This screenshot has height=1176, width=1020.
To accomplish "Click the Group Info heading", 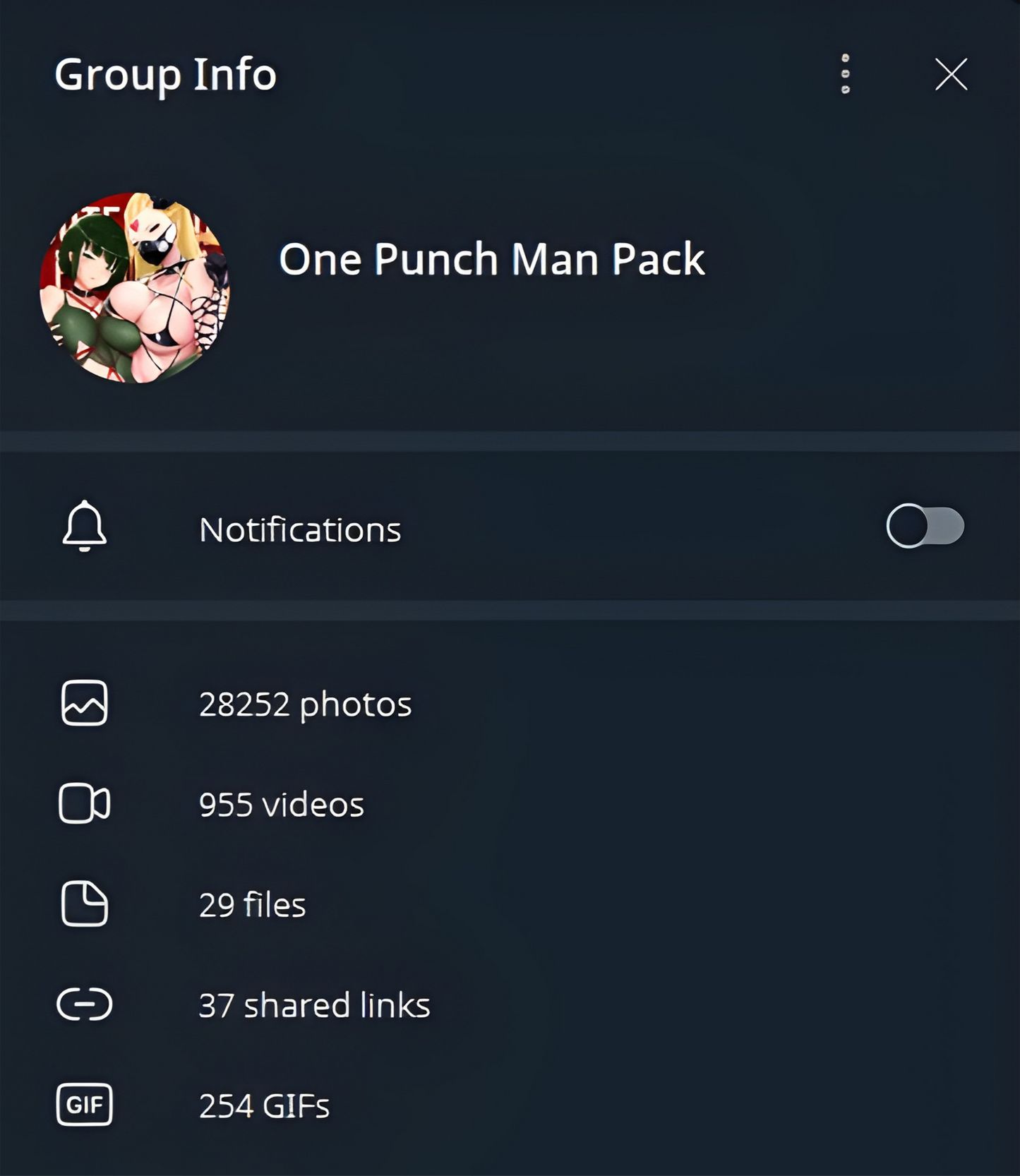I will click(x=166, y=75).
